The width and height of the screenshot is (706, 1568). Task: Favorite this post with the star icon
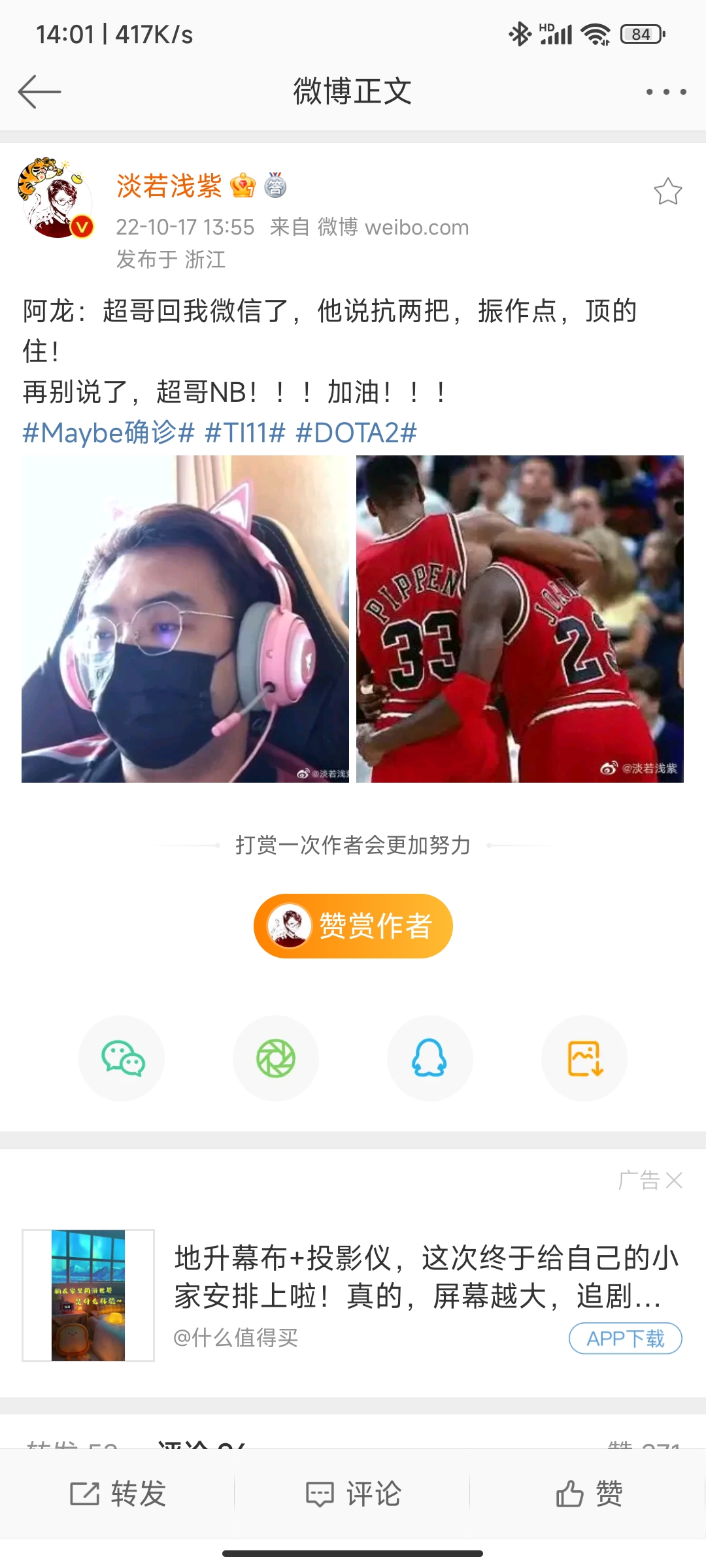[667, 191]
